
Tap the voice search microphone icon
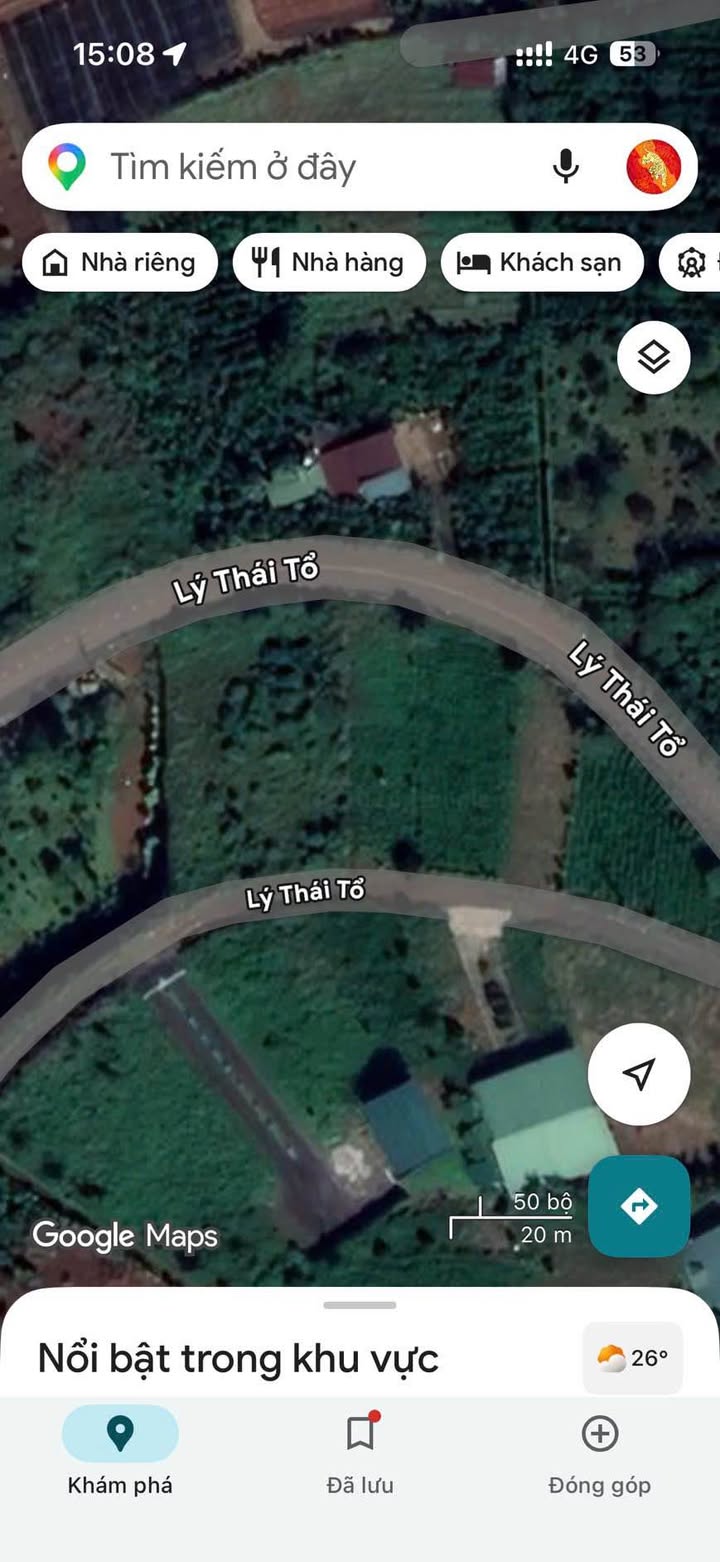[566, 167]
